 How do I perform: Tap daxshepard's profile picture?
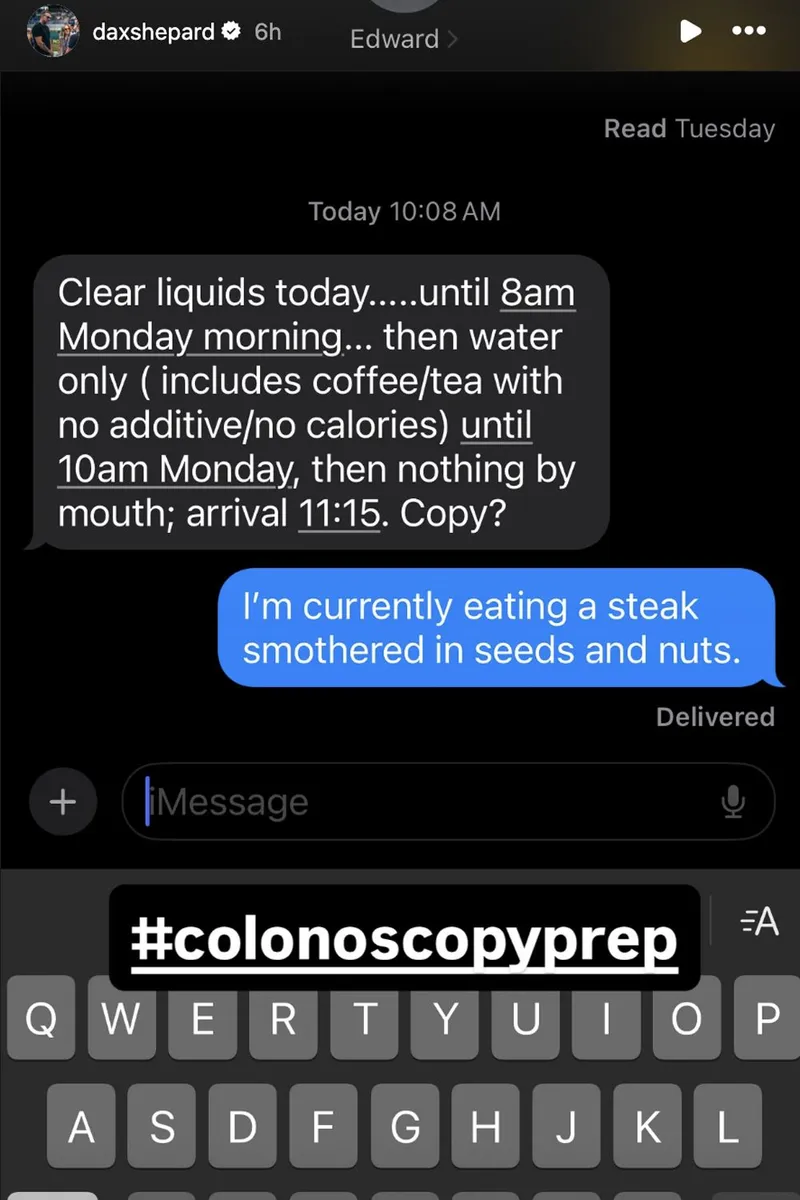[x=53, y=32]
